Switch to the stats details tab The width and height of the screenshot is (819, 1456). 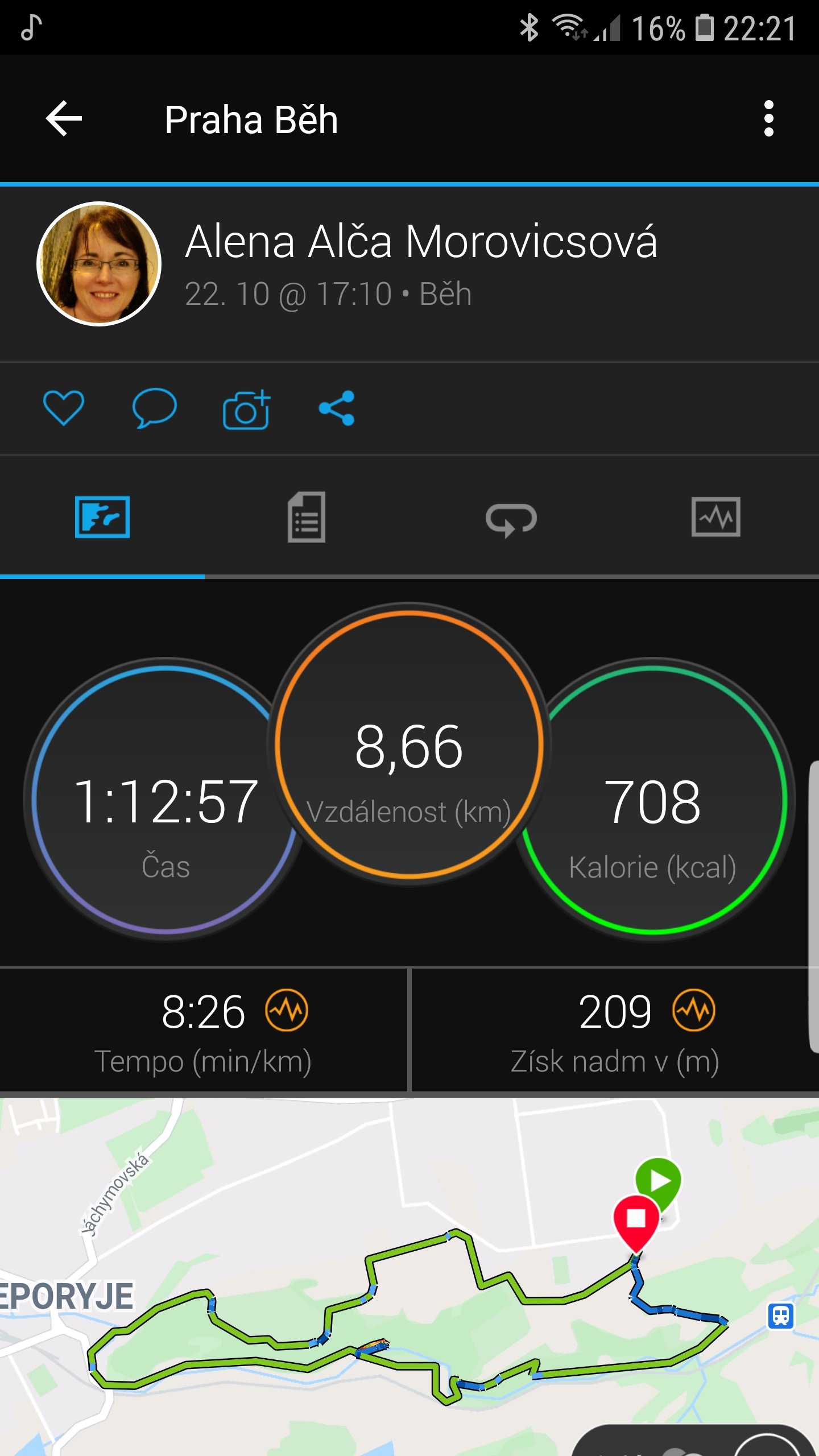click(x=307, y=517)
